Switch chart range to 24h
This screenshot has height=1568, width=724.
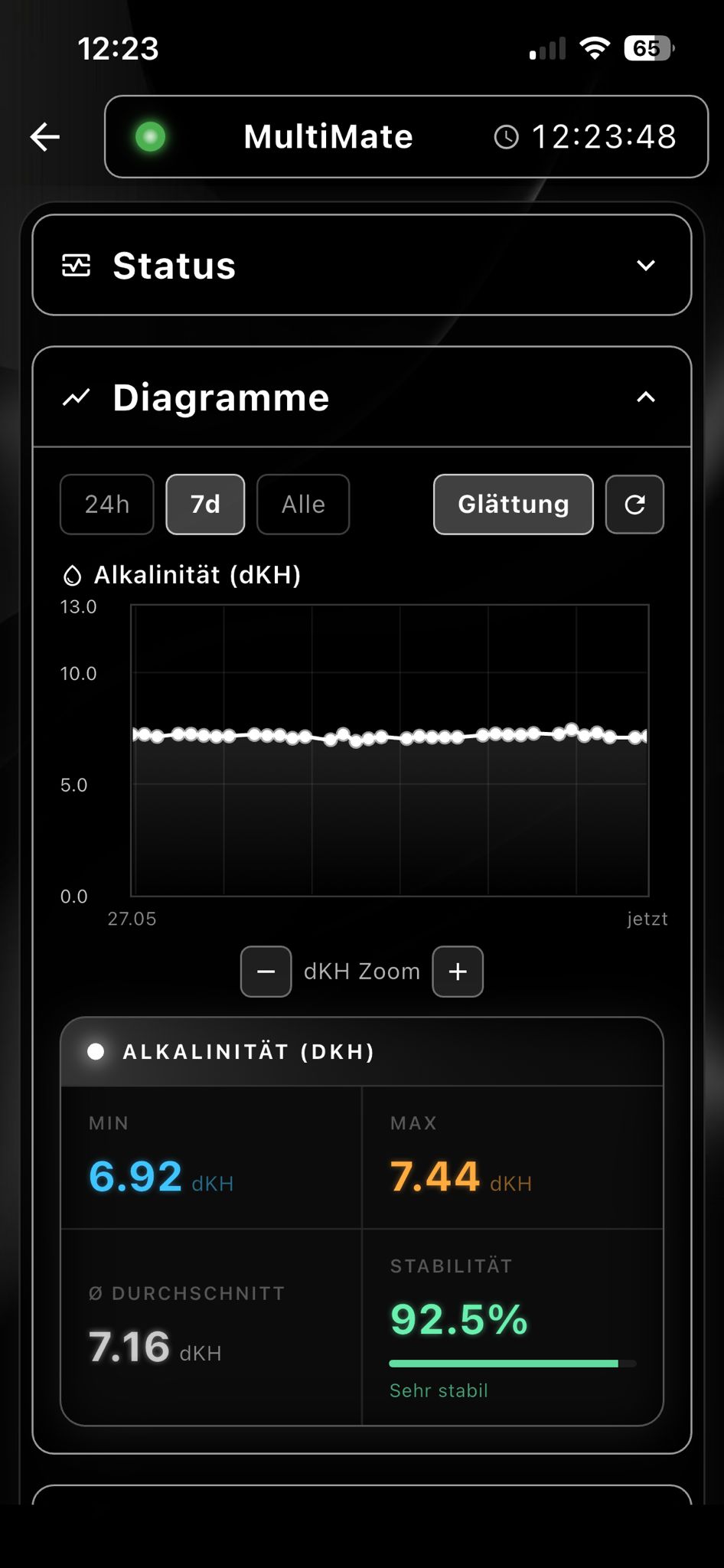click(107, 504)
